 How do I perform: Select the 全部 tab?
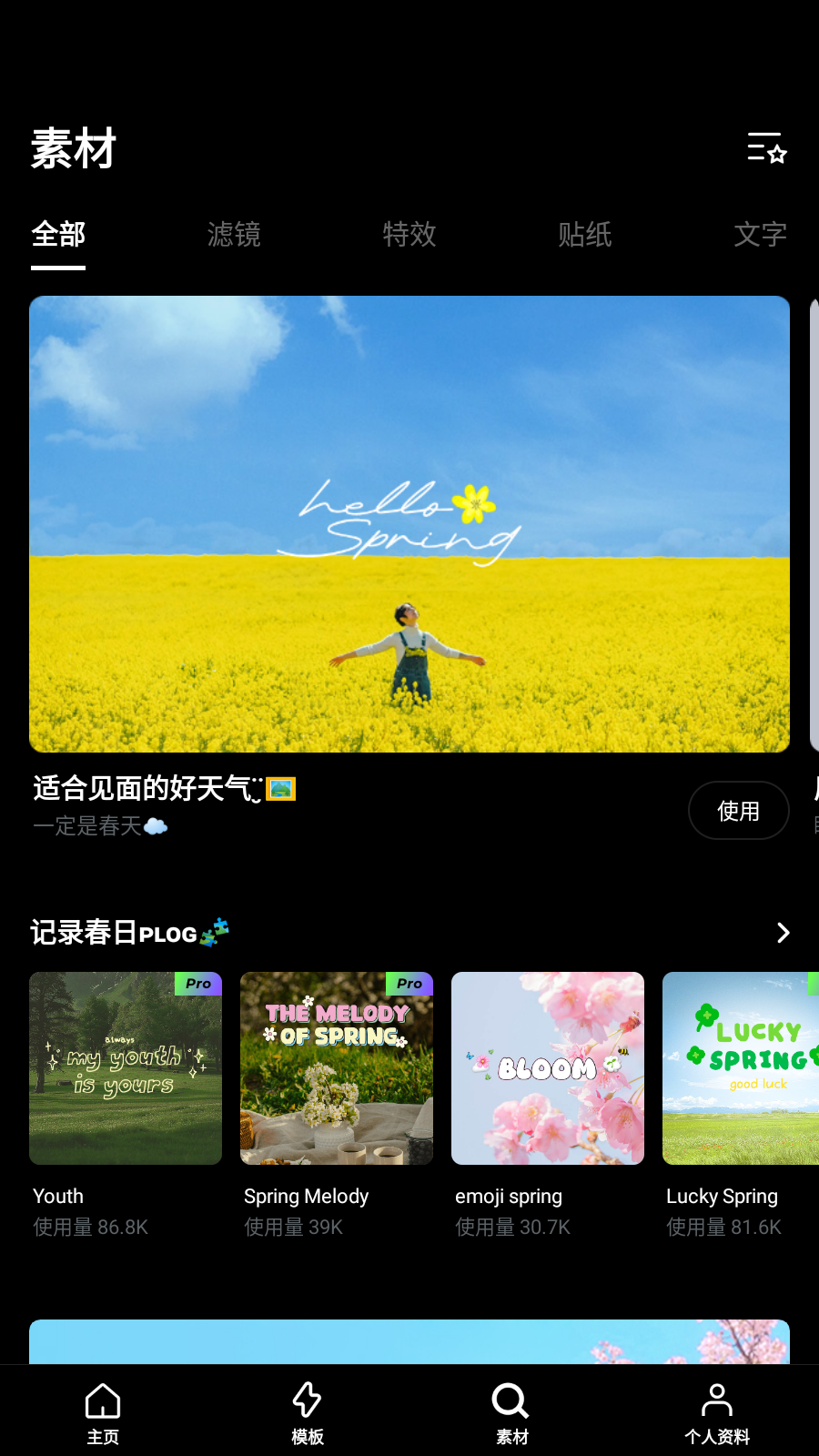tap(58, 235)
